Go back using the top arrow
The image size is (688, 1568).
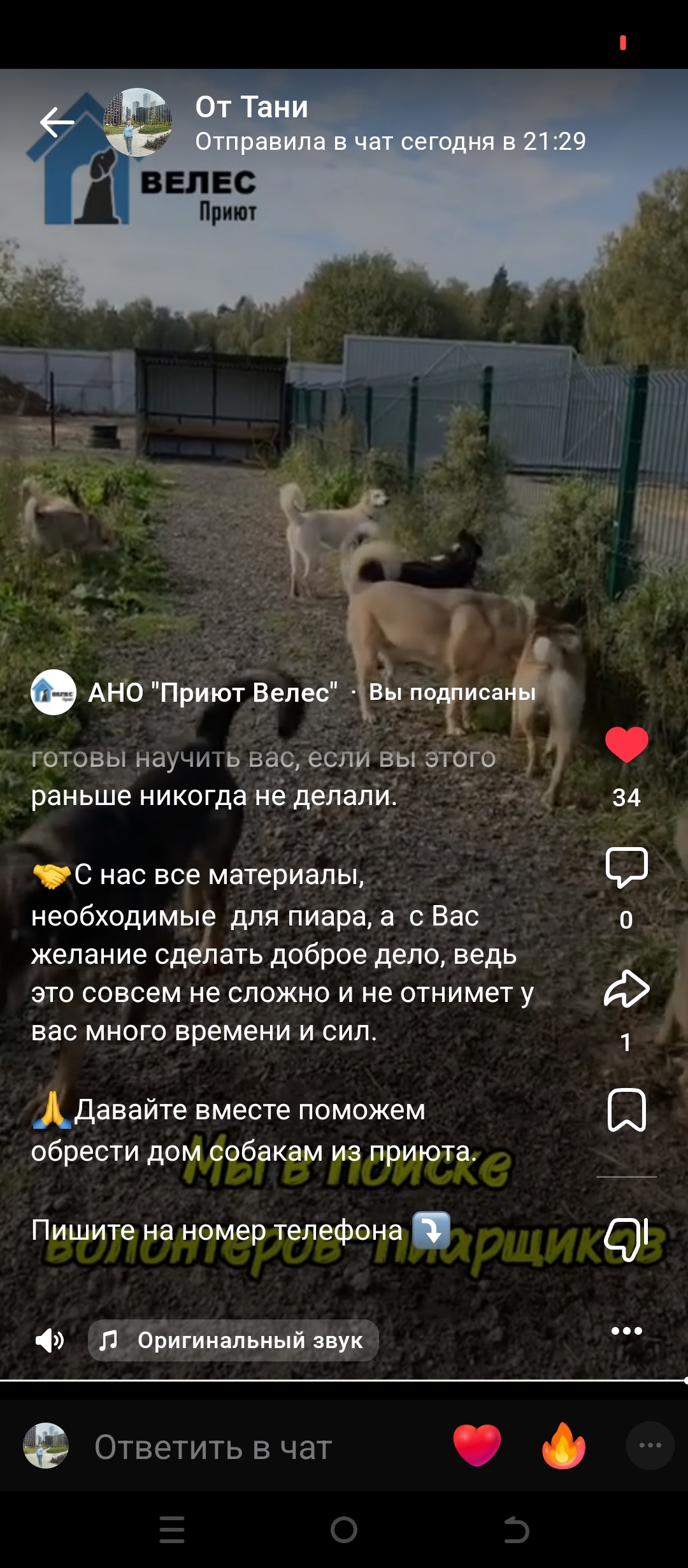[x=57, y=122]
